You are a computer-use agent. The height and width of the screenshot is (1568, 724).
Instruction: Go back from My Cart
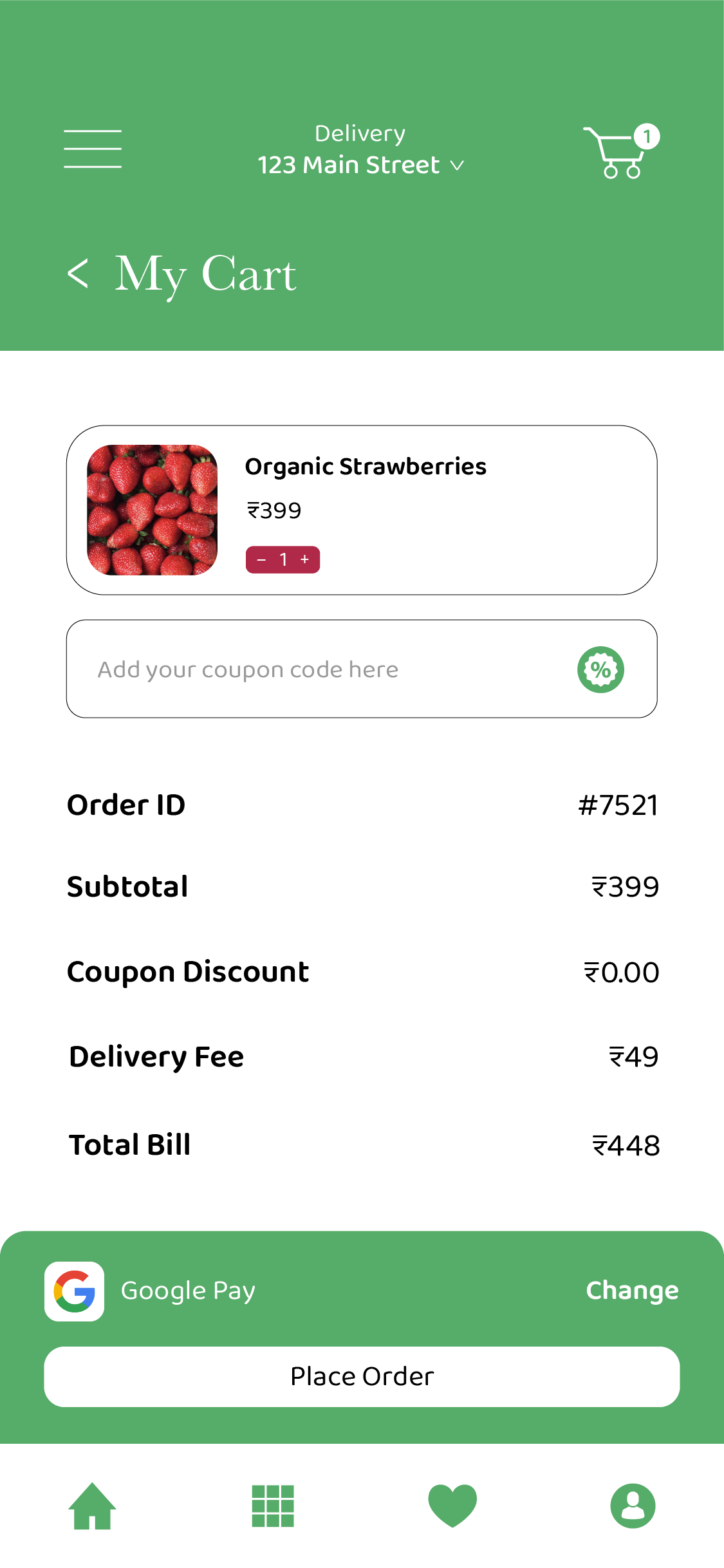(x=79, y=274)
